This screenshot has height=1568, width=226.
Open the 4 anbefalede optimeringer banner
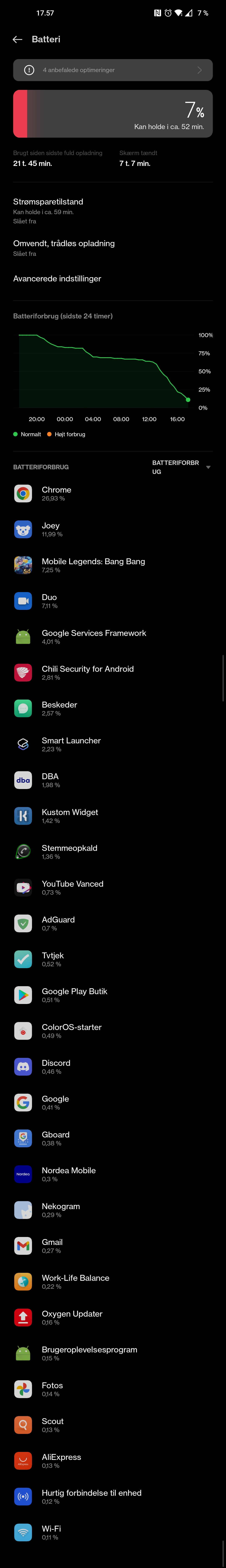(x=113, y=70)
